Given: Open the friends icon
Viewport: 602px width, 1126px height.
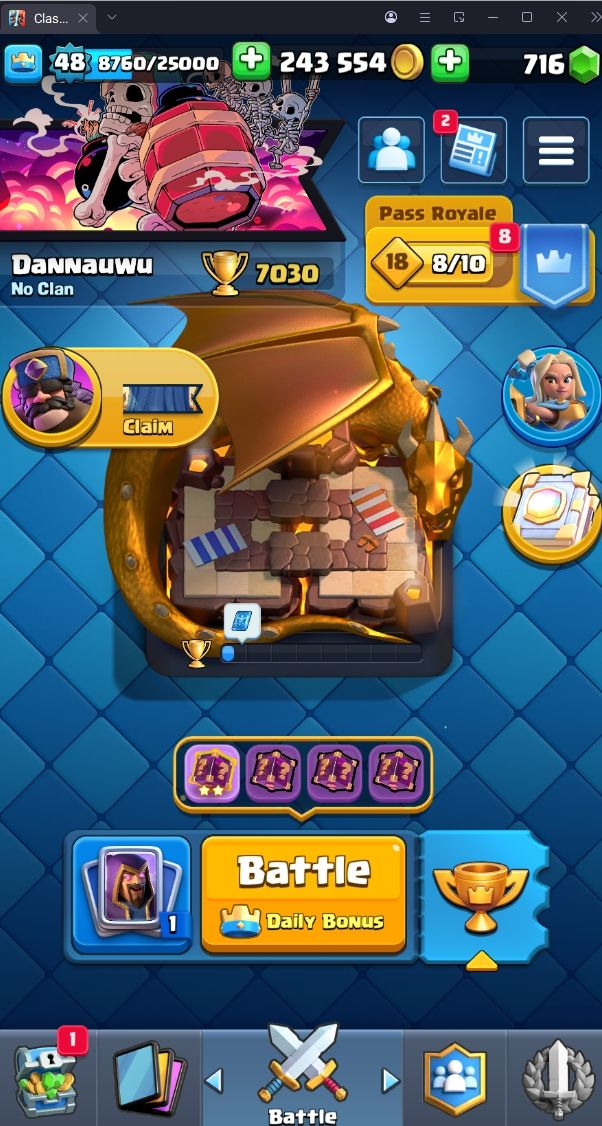Looking at the screenshot, I should pos(391,150).
